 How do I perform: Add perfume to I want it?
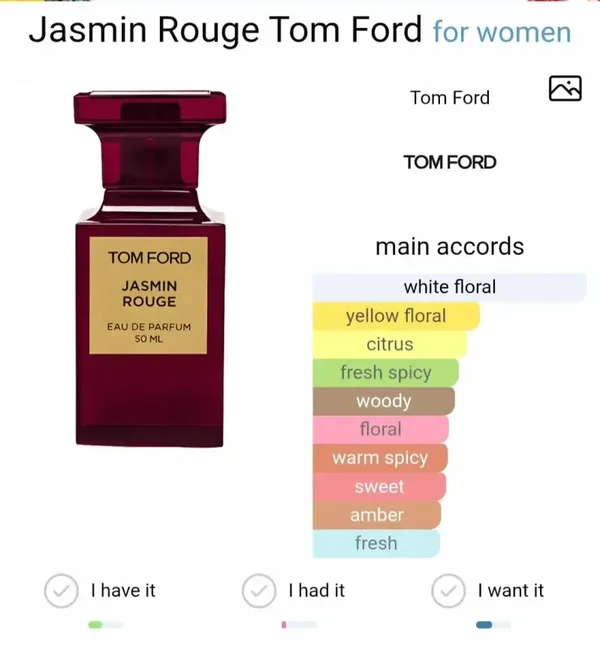448,591
